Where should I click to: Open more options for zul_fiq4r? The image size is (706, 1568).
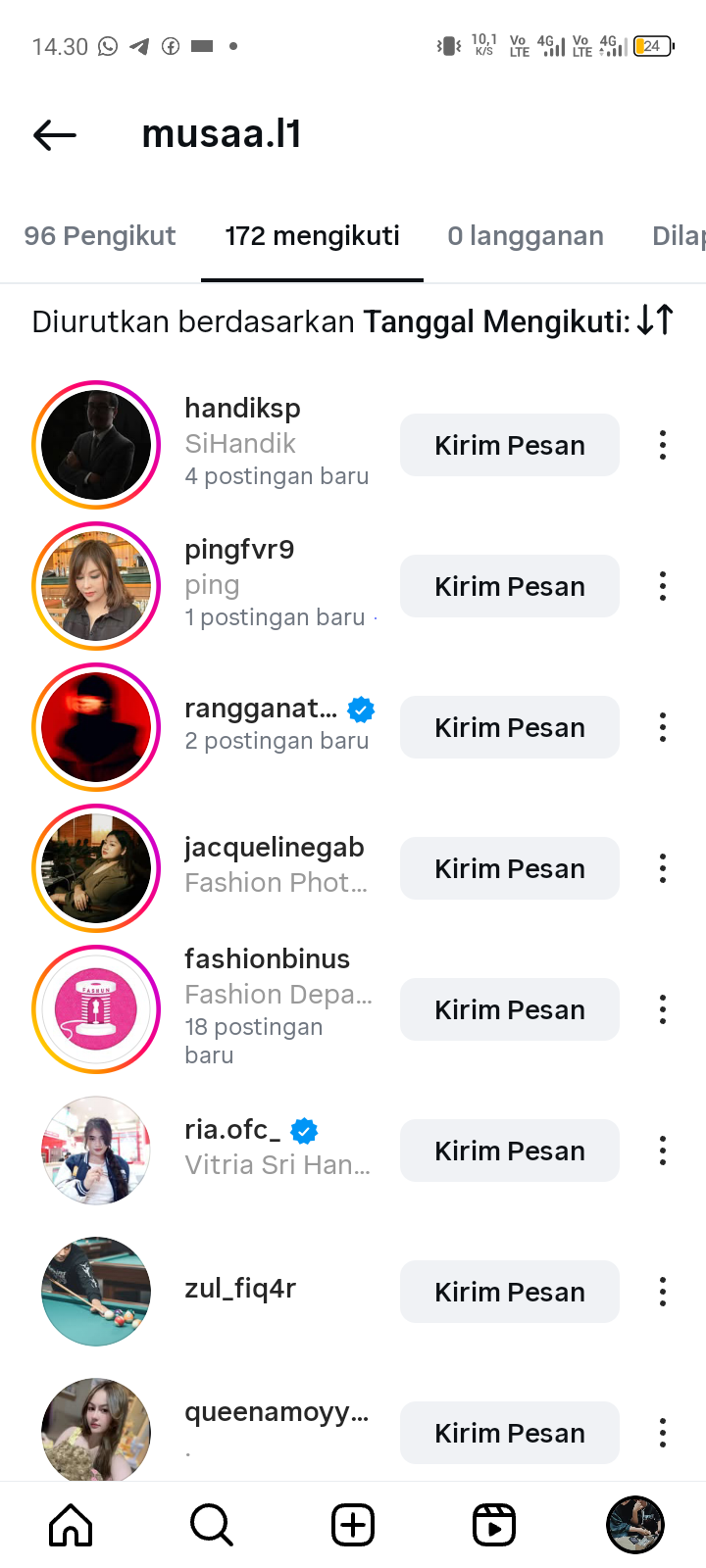pos(663,1292)
